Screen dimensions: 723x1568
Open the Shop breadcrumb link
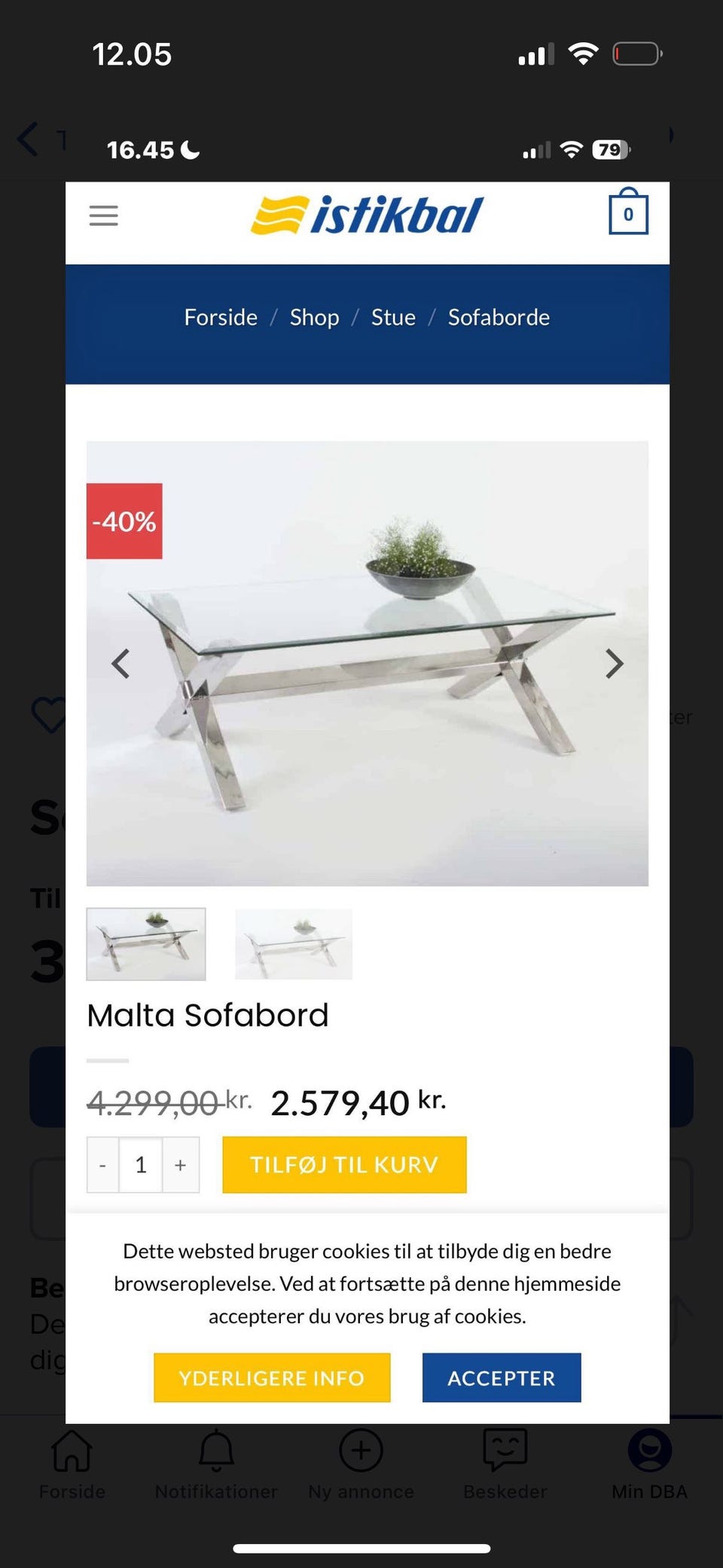tap(314, 317)
